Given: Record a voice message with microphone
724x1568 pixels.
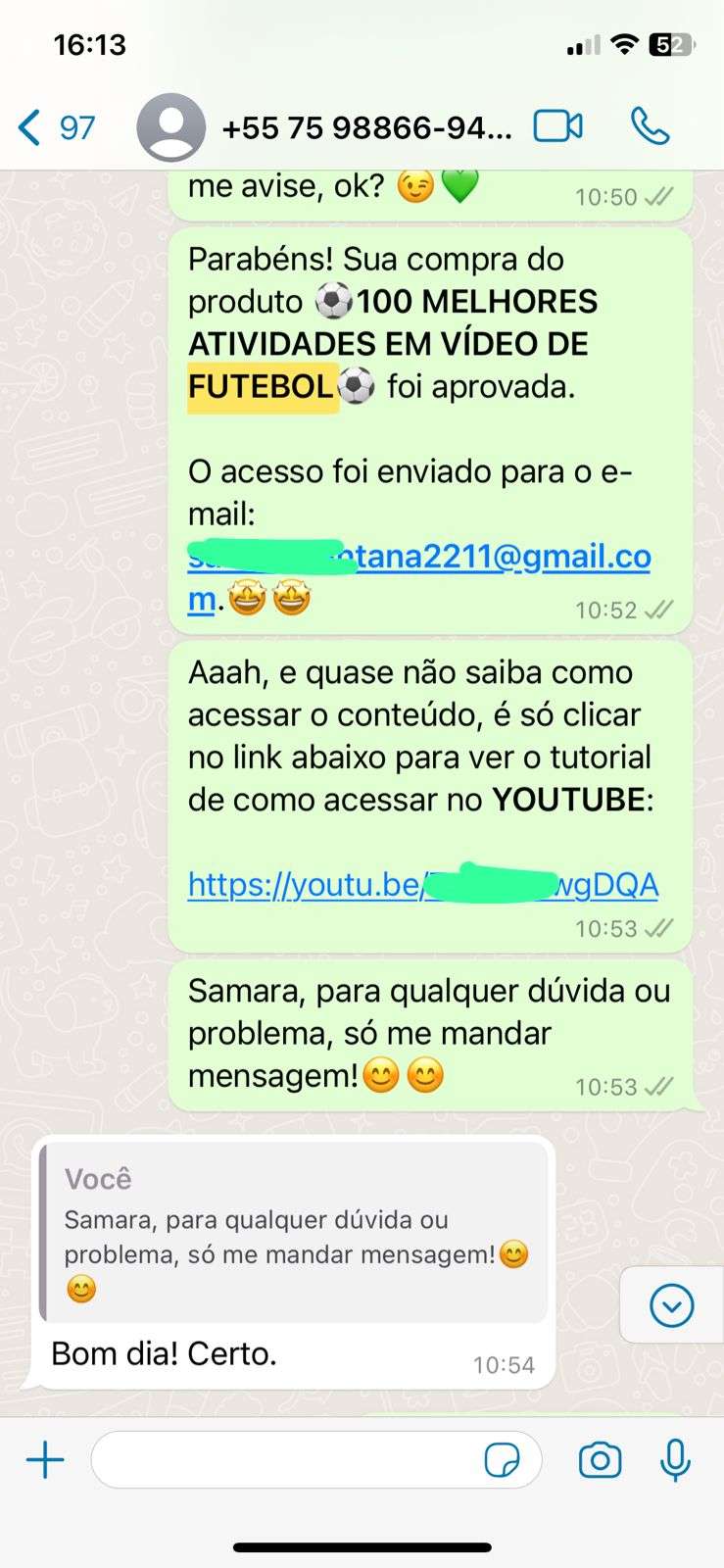Looking at the screenshot, I should [675, 1460].
